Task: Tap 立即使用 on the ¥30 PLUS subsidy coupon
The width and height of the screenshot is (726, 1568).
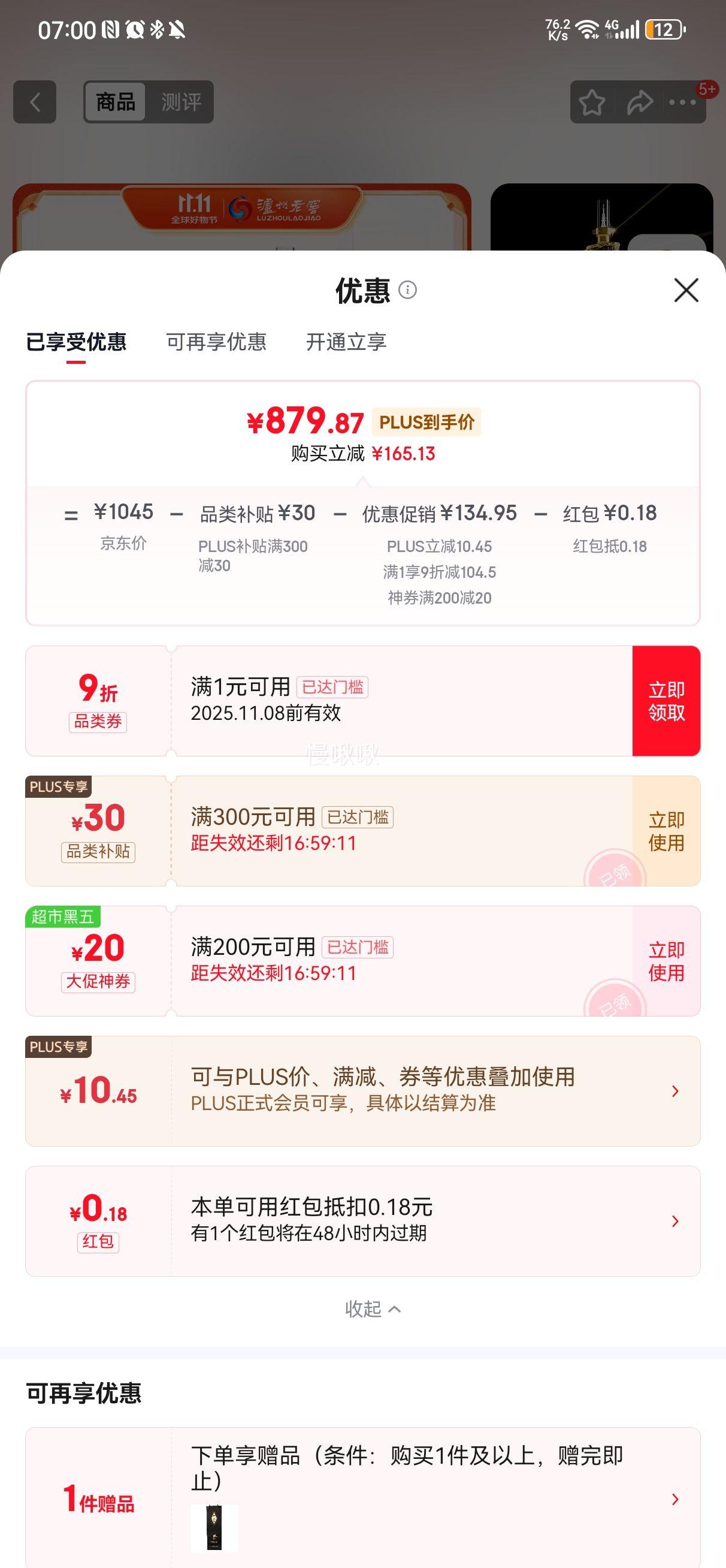Action: 667,831
